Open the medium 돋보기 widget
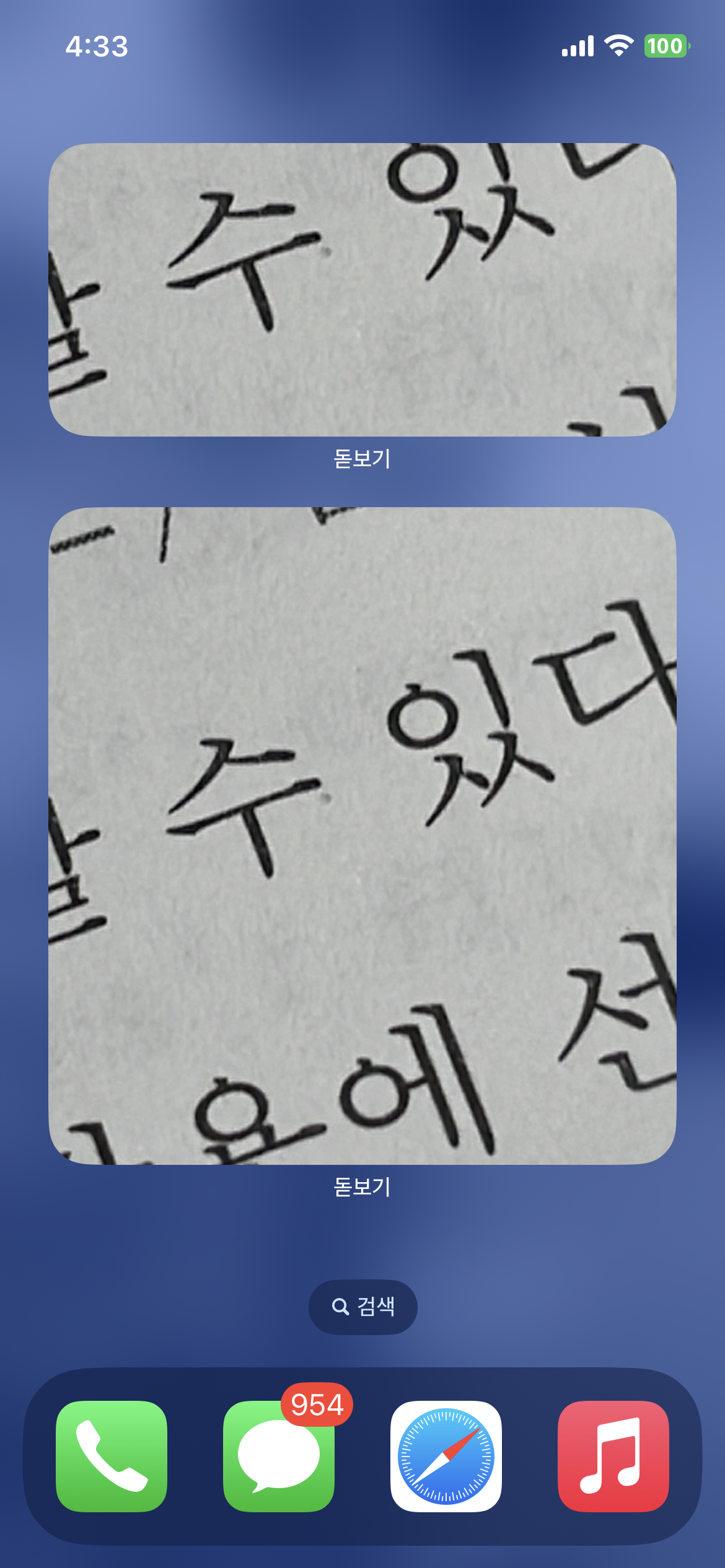Image resolution: width=725 pixels, height=1568 pixels. tap(362, 290)
